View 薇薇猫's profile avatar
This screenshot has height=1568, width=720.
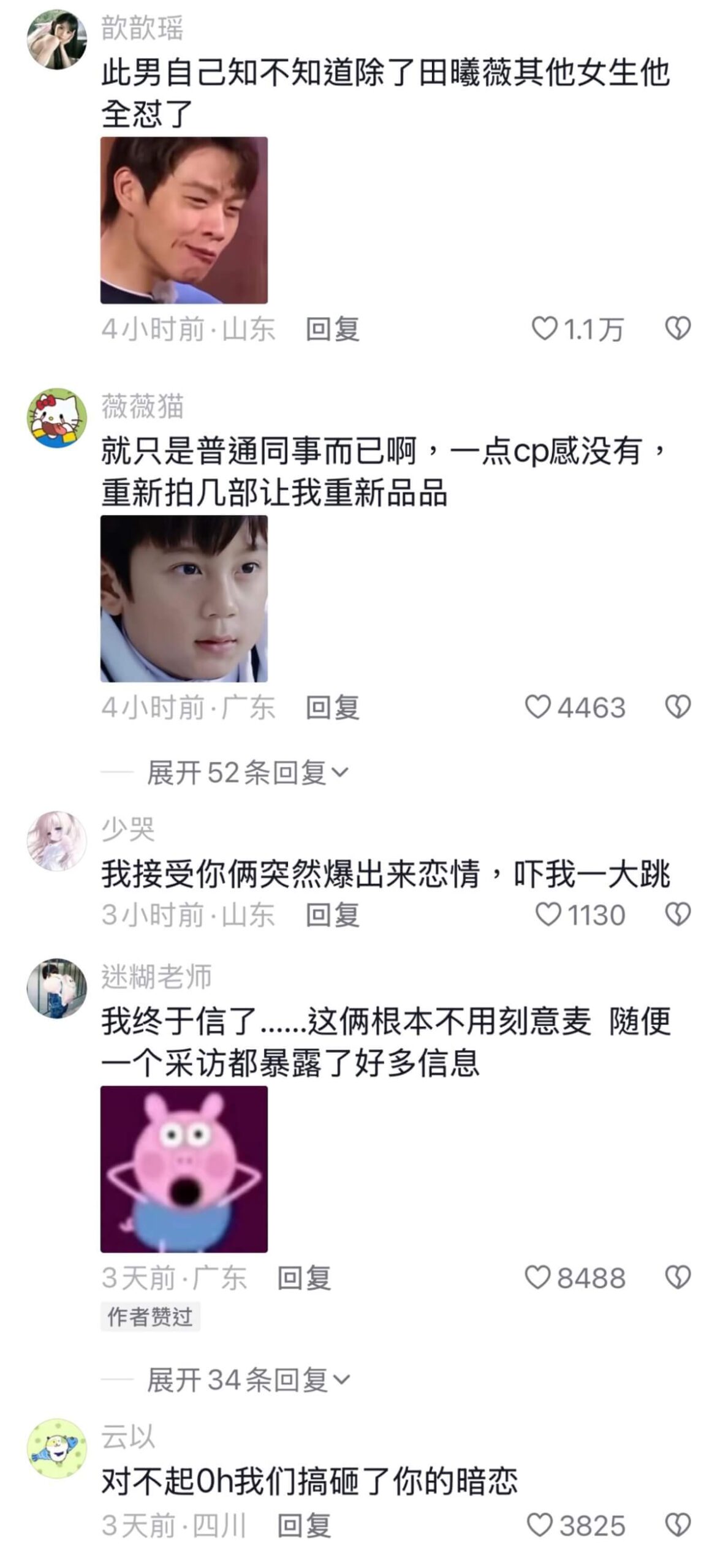click(57, 418)
